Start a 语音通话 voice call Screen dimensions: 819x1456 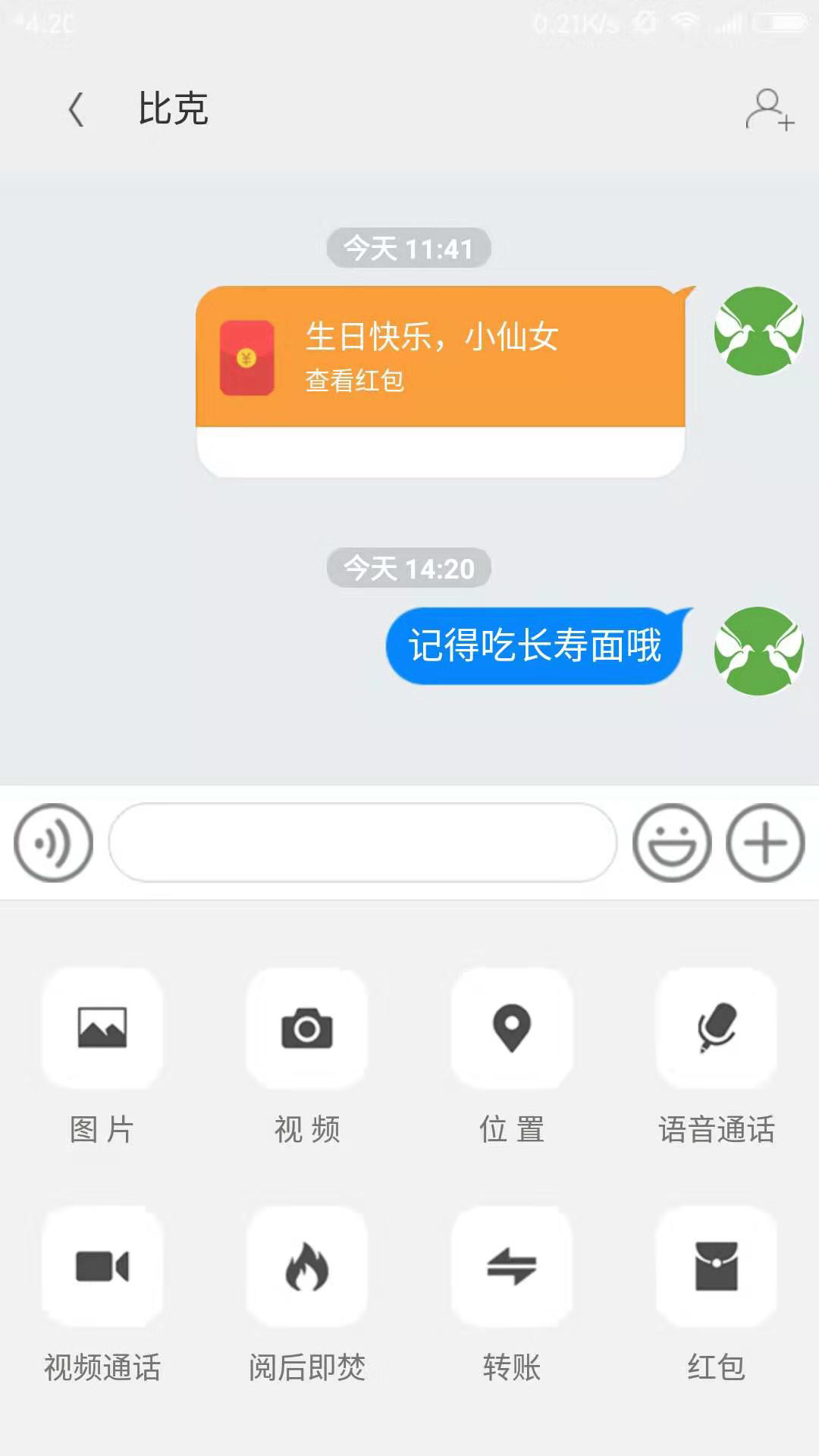[x=717, y=1029]
